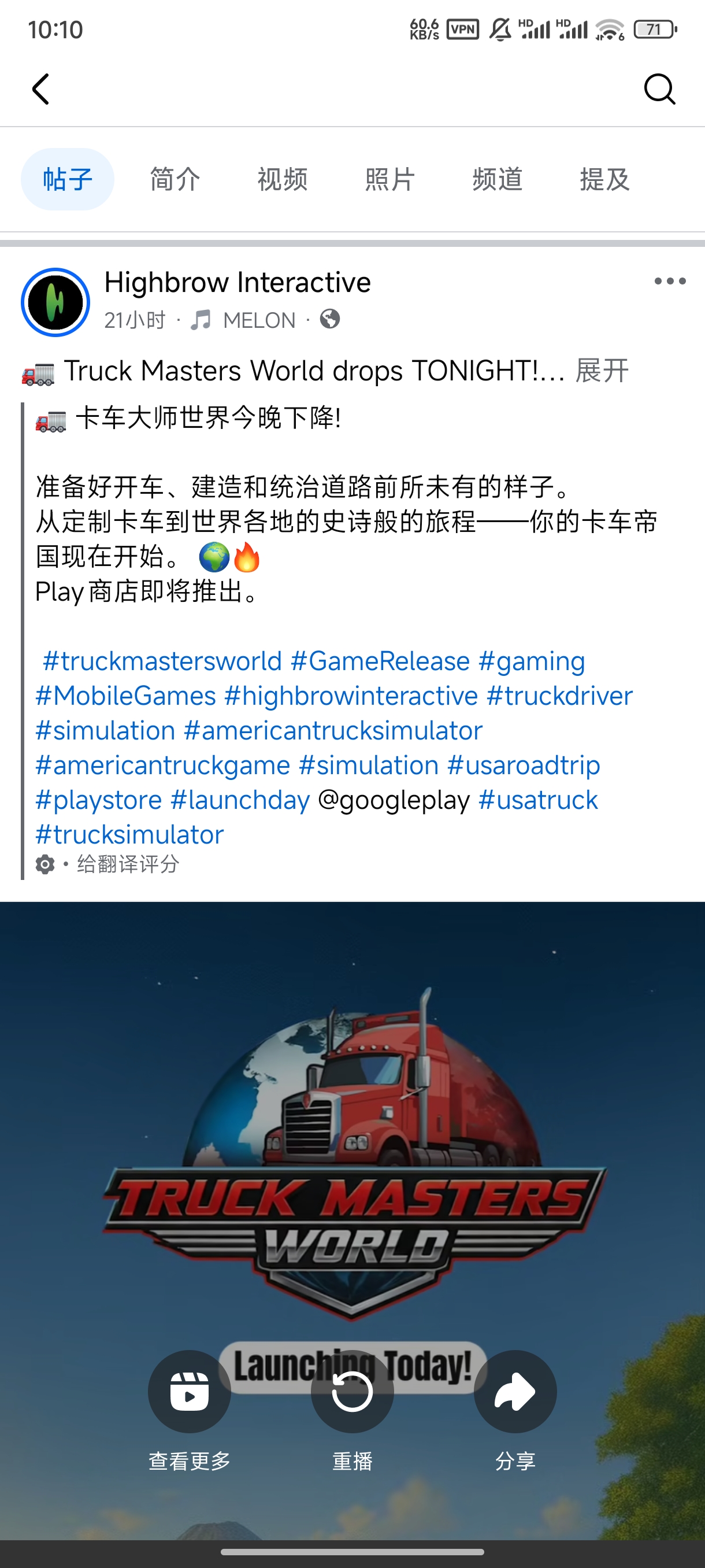Rate the translation via 给翻译评分
The image size is (705, 1568).
[128, 864]
